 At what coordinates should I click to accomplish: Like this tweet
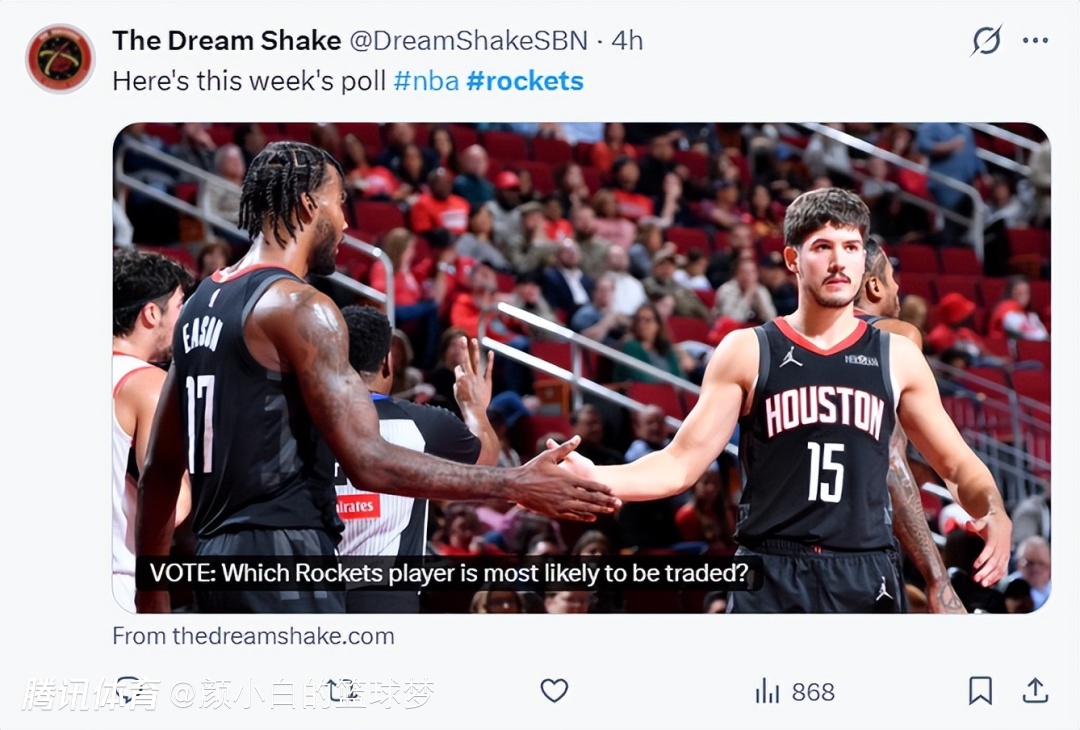[x=554, y=691]
